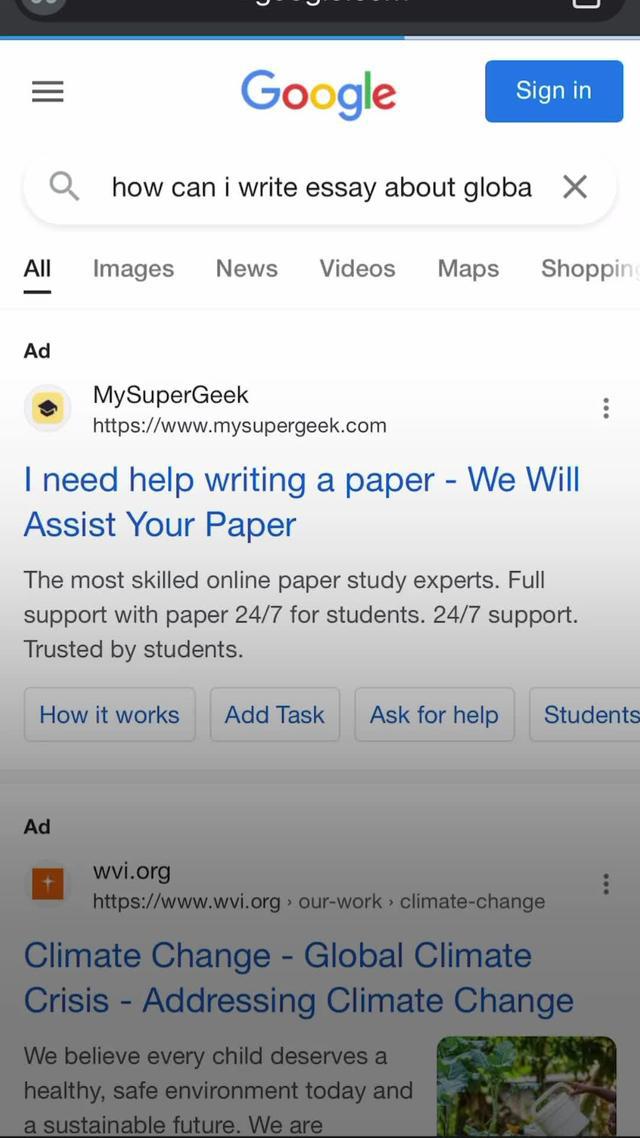This screenshot has width=640, height=1138.
Task: Tap the Sign in button
Action: pos(553,91)
